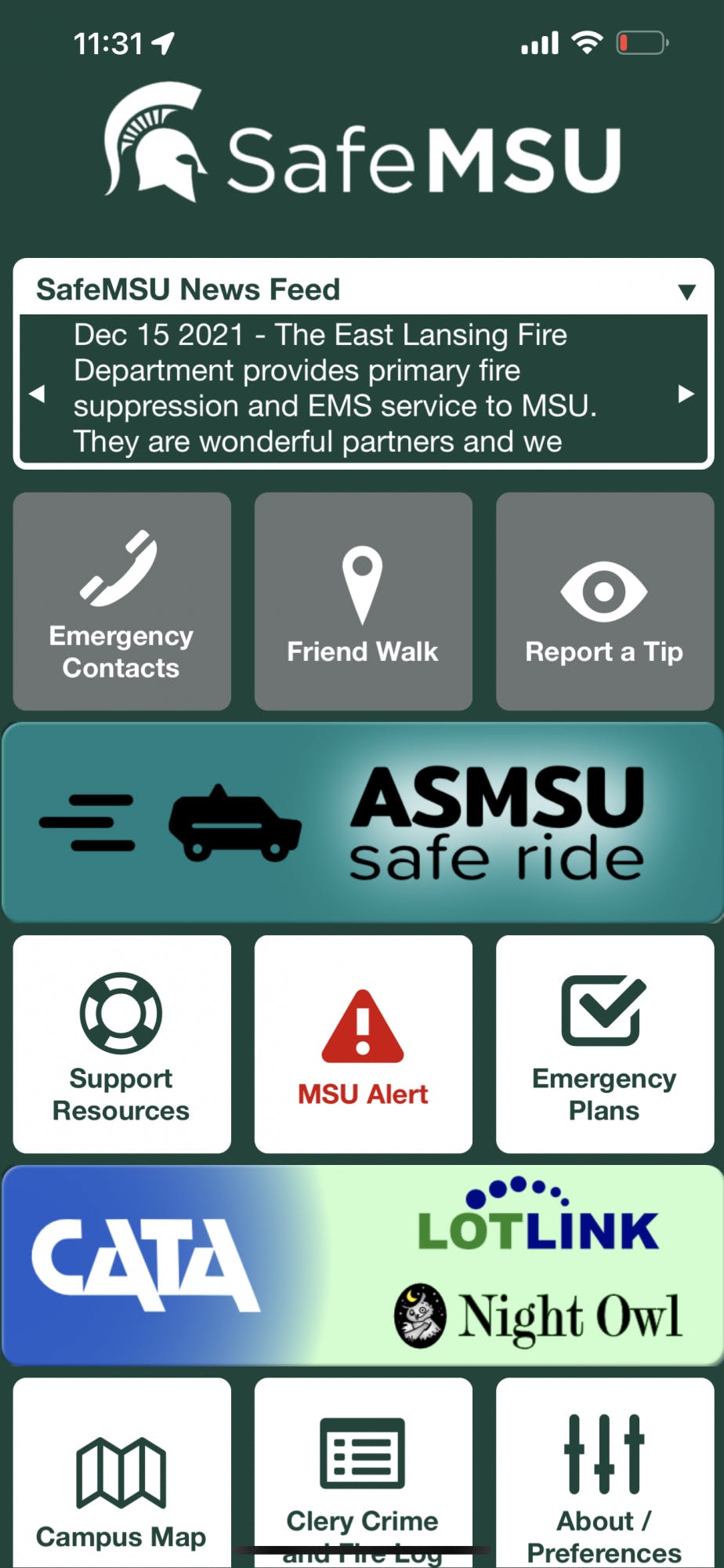The width and height of the screenshot is (724, 1568).
Task: Open Report a Tip
Action: pyautogui.click(x=604, y=601)
